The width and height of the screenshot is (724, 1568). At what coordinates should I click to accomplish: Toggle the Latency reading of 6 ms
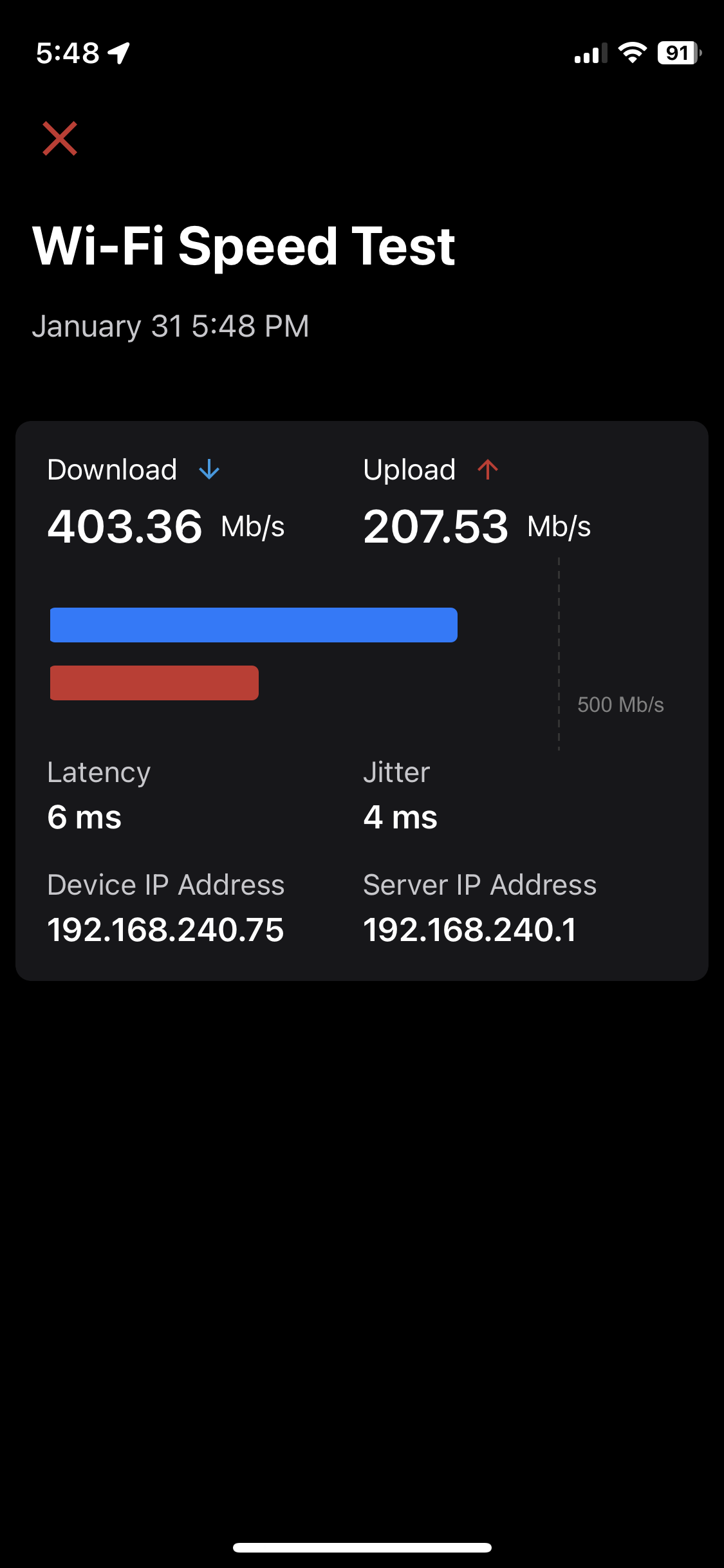(x=84, y=817)
